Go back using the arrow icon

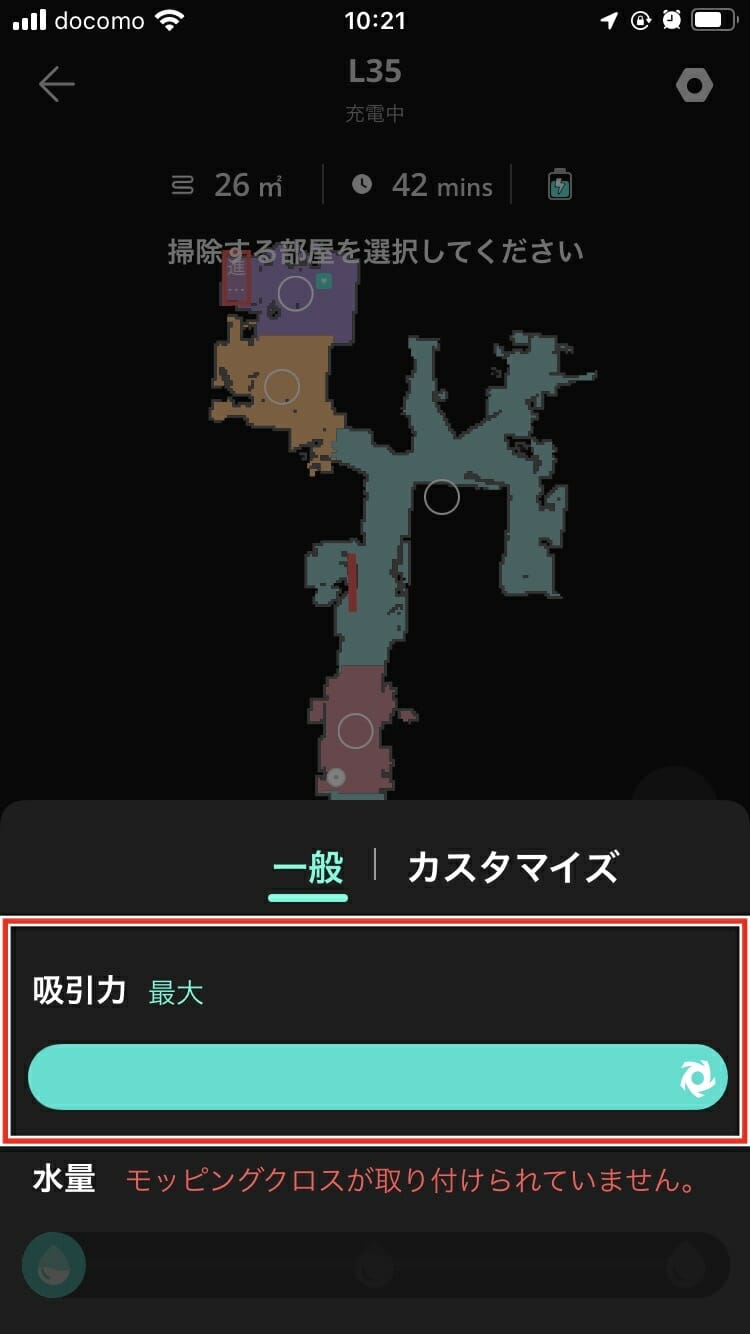(57, 86)
